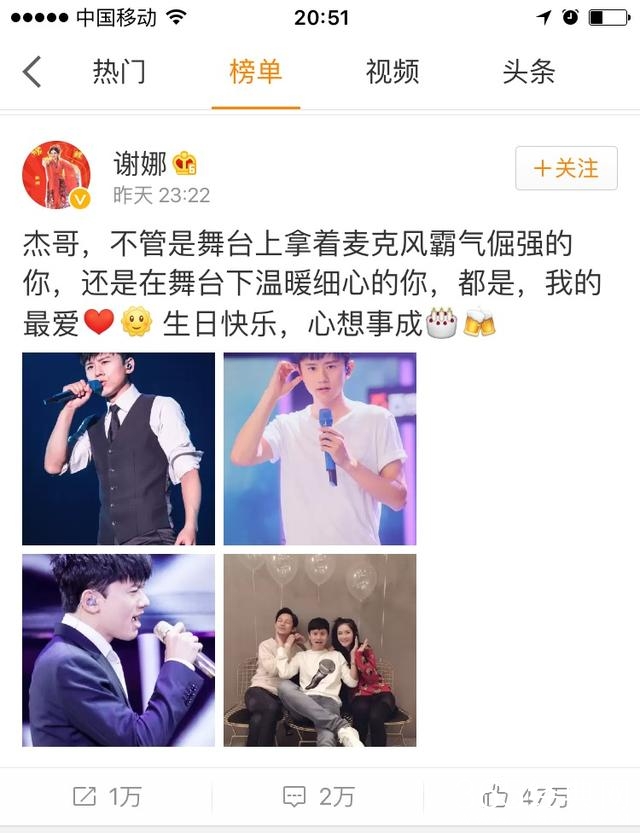Select the 榜单 tab

click(x=255, y=72)
